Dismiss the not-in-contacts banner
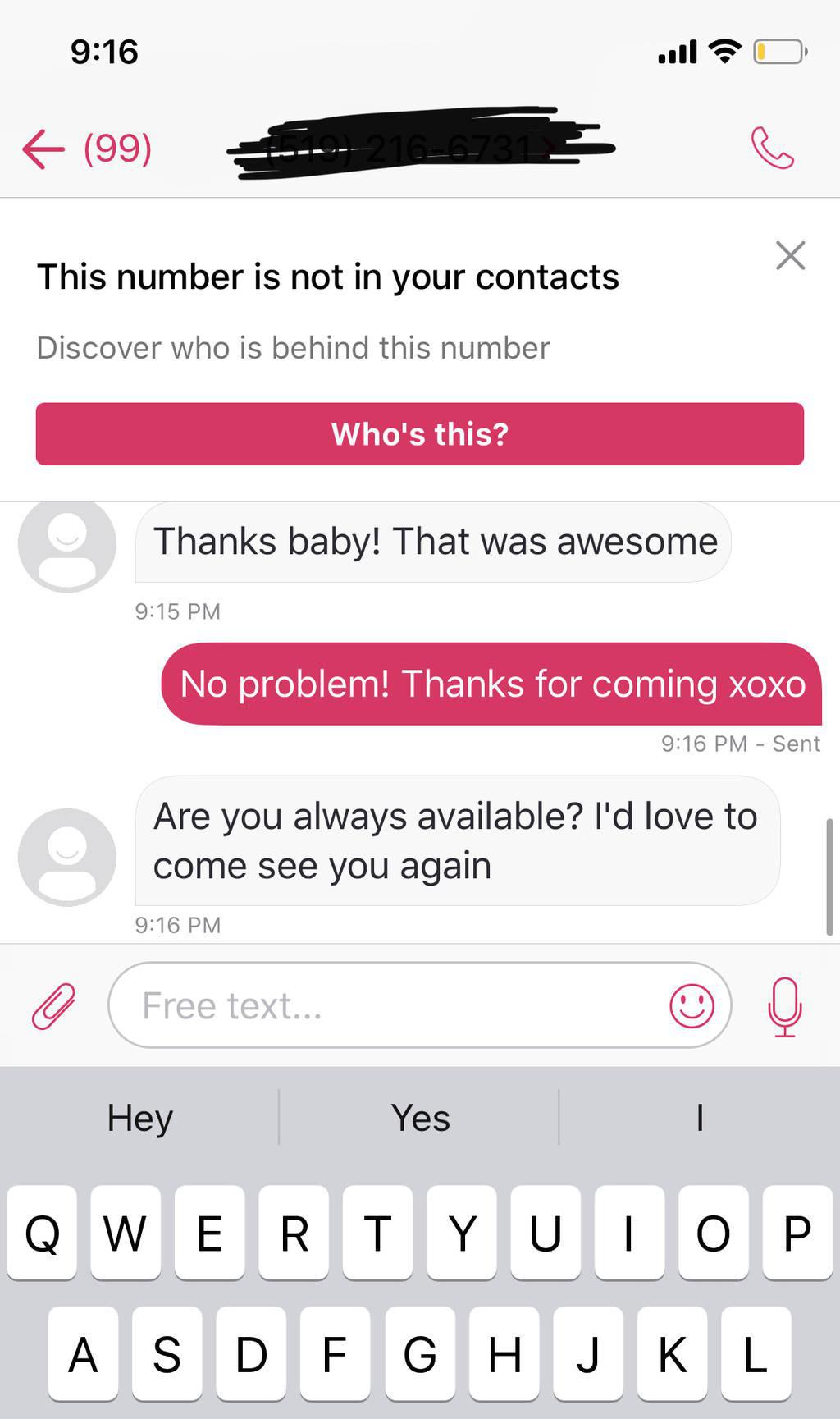Viewport: 840px width, 1419px height. tap(790, 255)
